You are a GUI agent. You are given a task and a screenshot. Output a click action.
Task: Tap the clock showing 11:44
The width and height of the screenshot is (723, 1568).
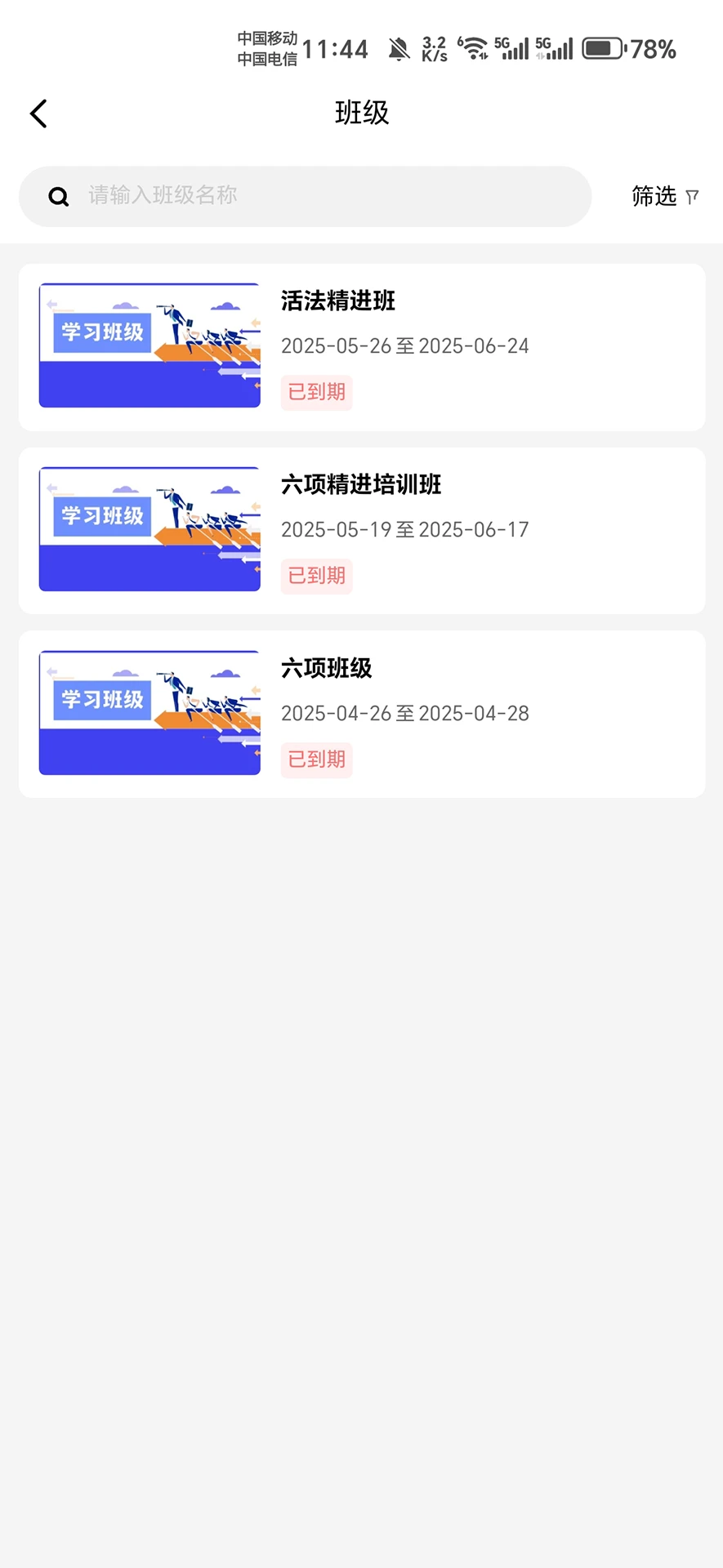point(336,49)
